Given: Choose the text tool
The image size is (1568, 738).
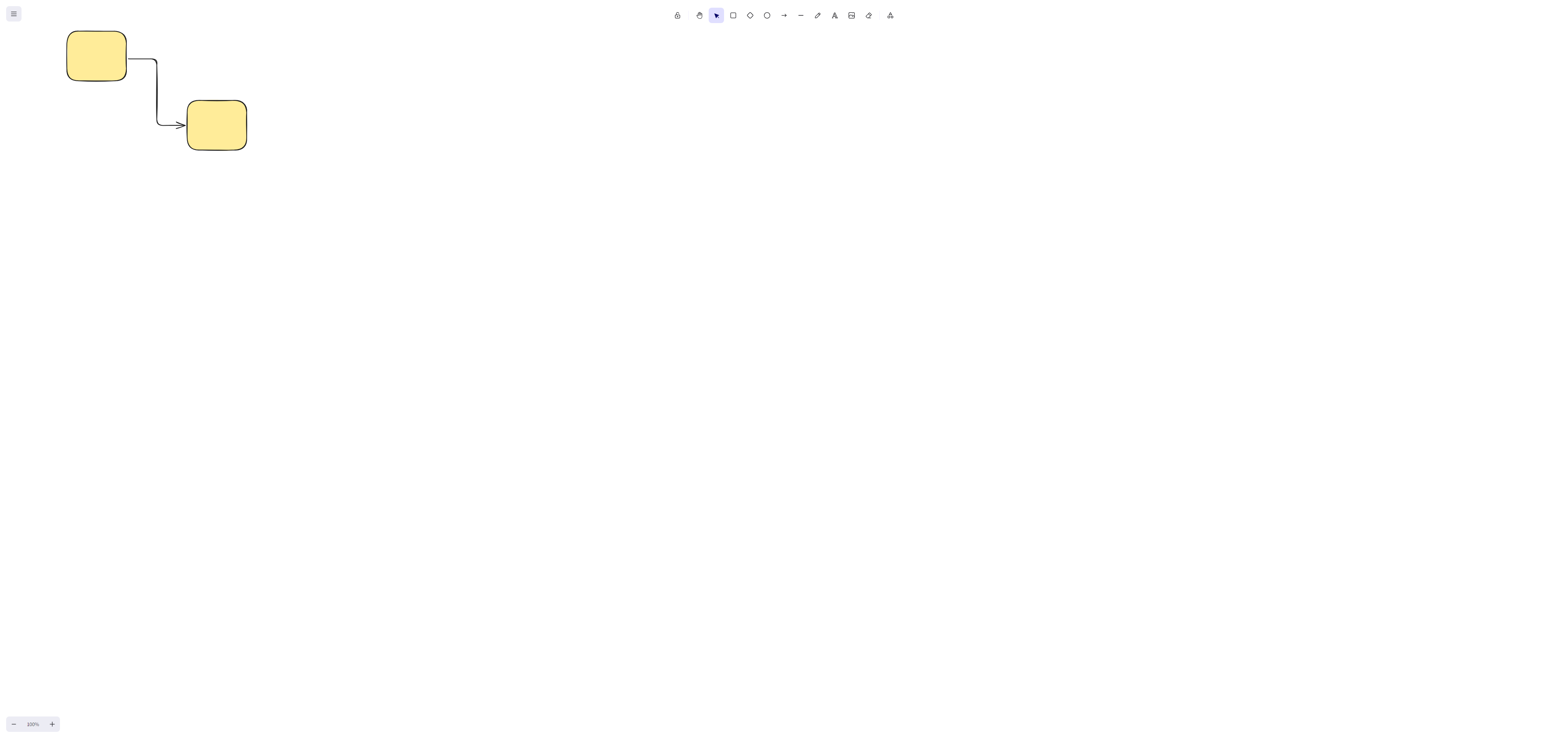Looking at the screenshot, I should coord(834,16).
